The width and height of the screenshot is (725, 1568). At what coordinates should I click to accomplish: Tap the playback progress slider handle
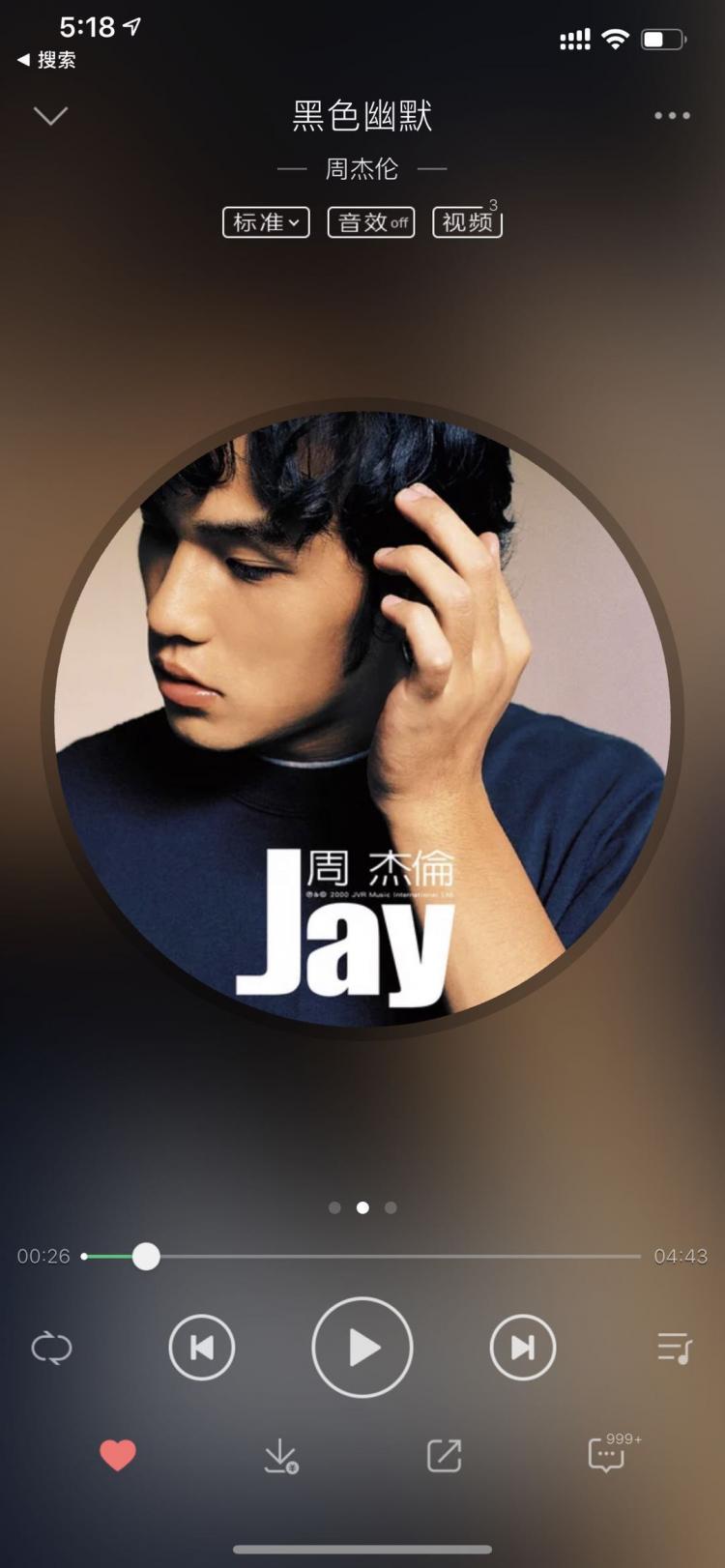click(x=146, y=1256)
